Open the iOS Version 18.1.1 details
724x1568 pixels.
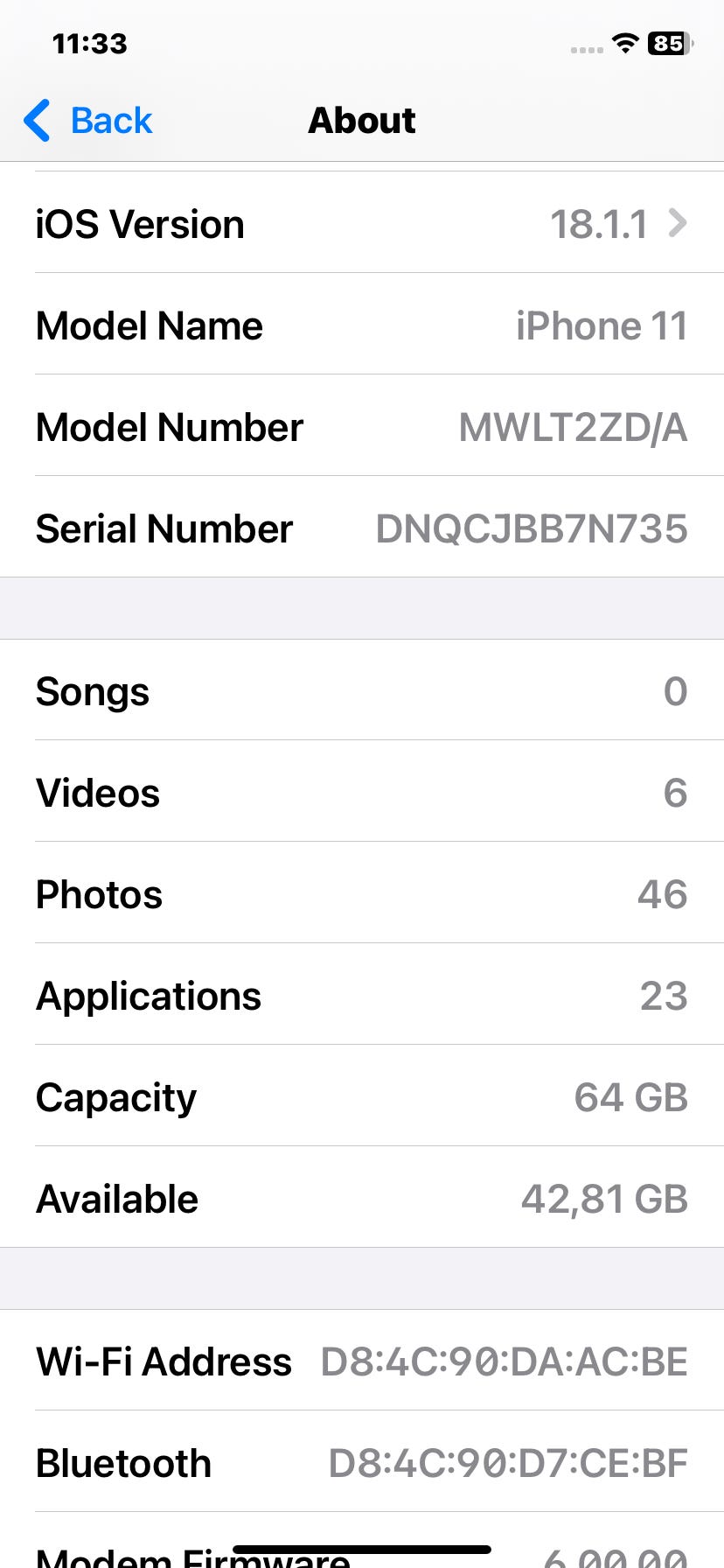pos(362,224)
